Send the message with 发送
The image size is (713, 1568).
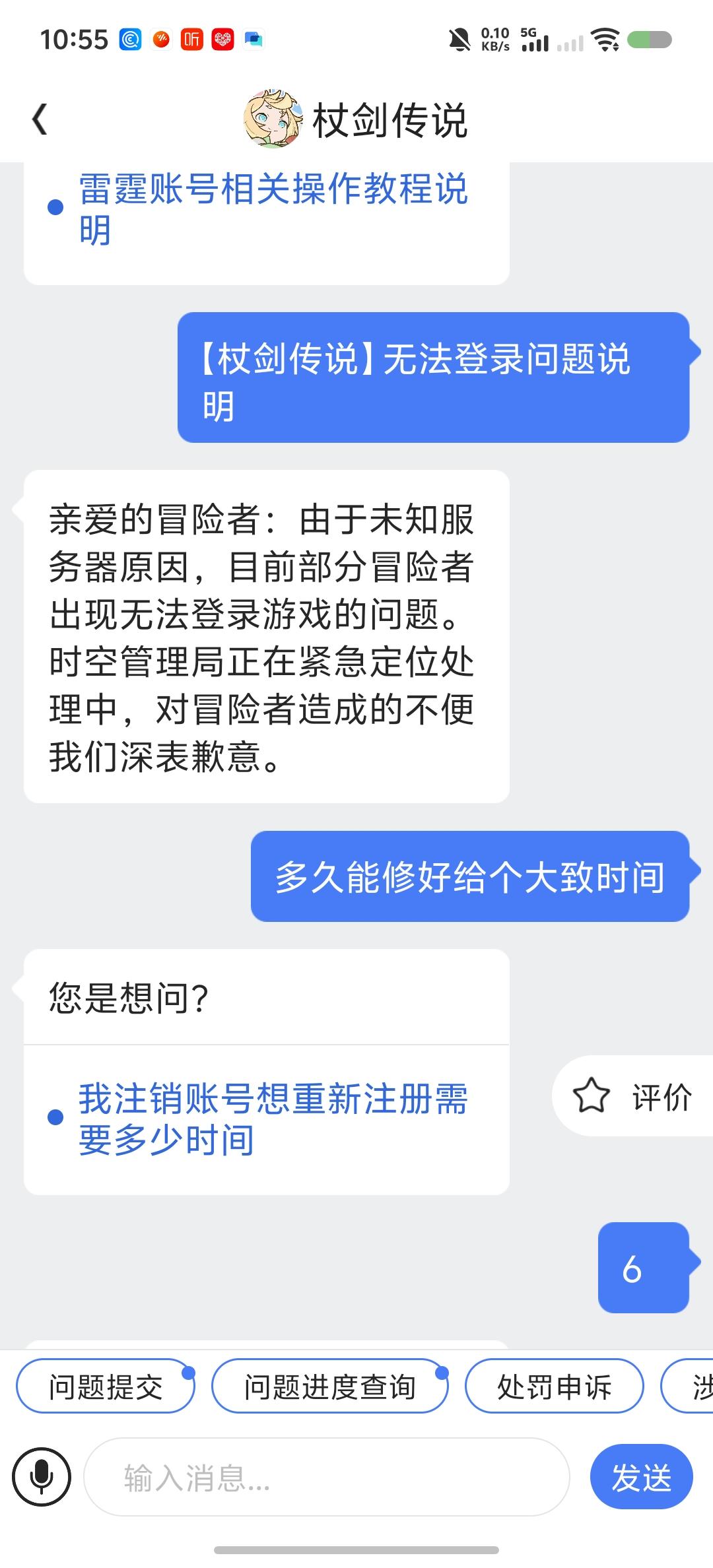641,1477
